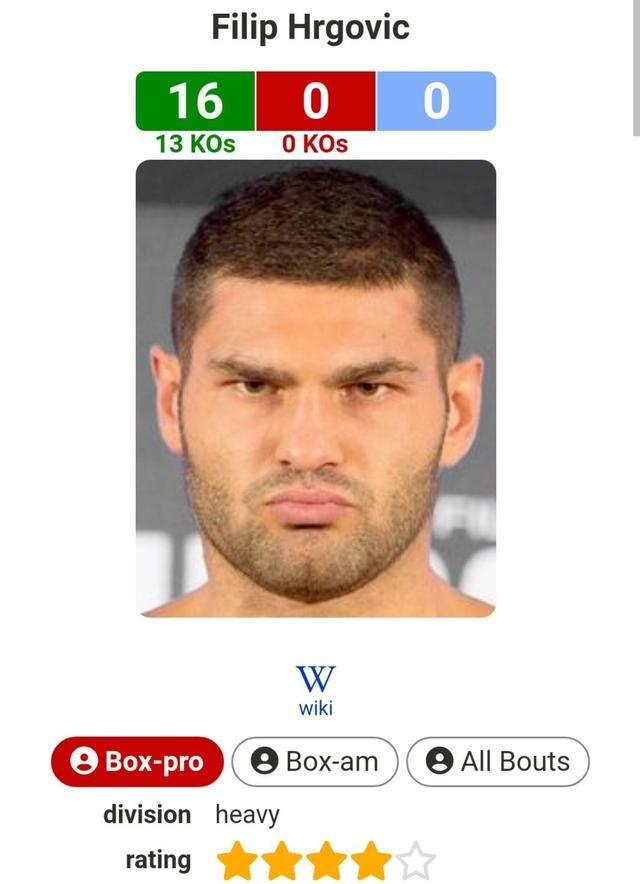Screen dimensions: 640x884
Task: Switch to the Box-am records
Action: pos(315,762)
